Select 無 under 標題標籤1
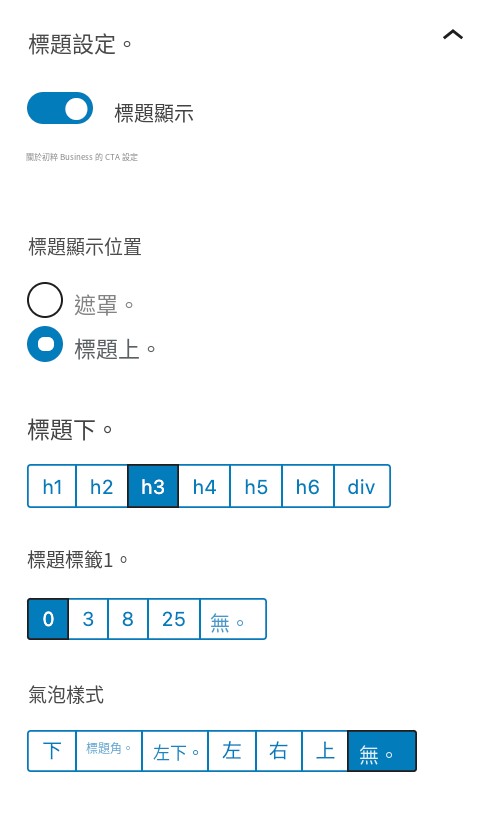The width and height of the screenshot is (498, 820). tap(233, 619)
